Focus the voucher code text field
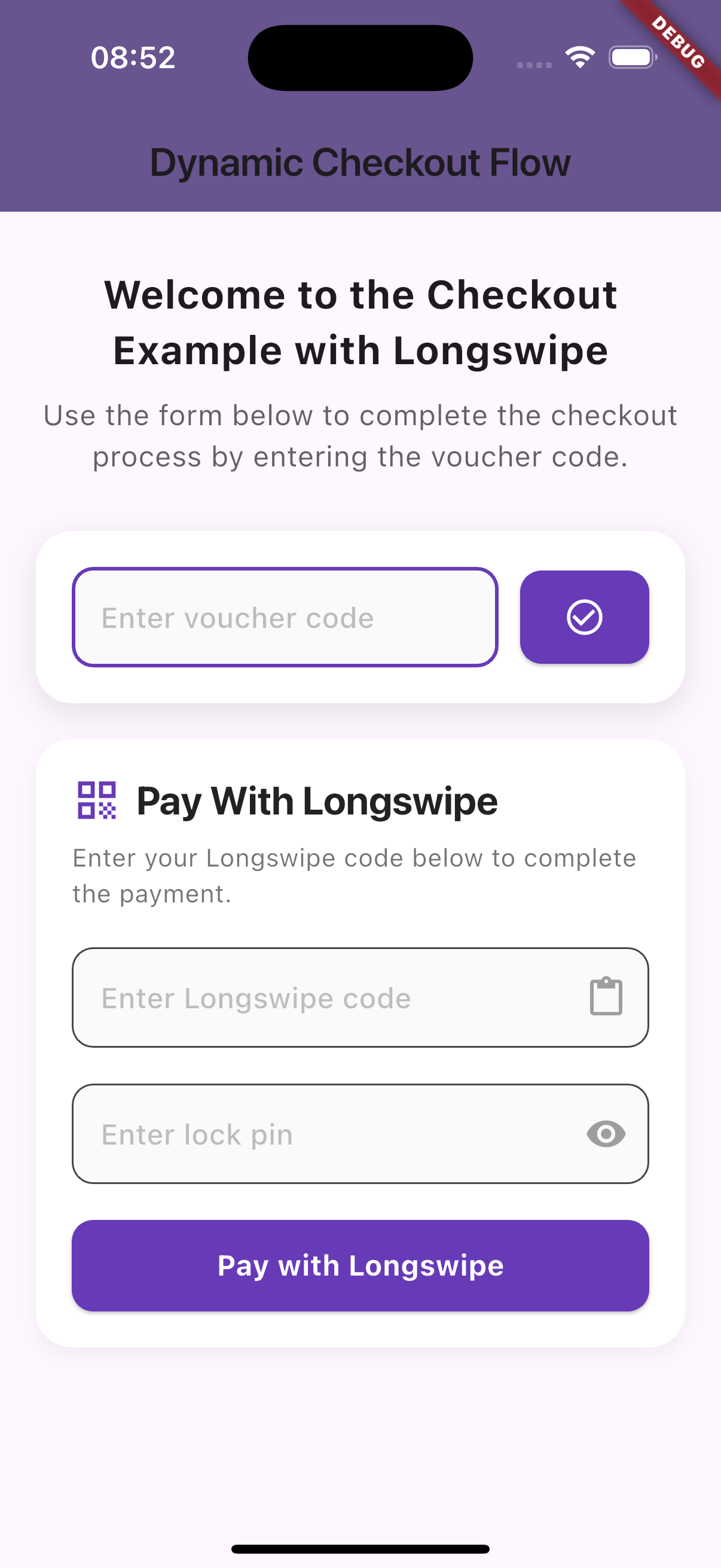The width and height of the screenshot is (721, 1568). (x=285, y=617)
